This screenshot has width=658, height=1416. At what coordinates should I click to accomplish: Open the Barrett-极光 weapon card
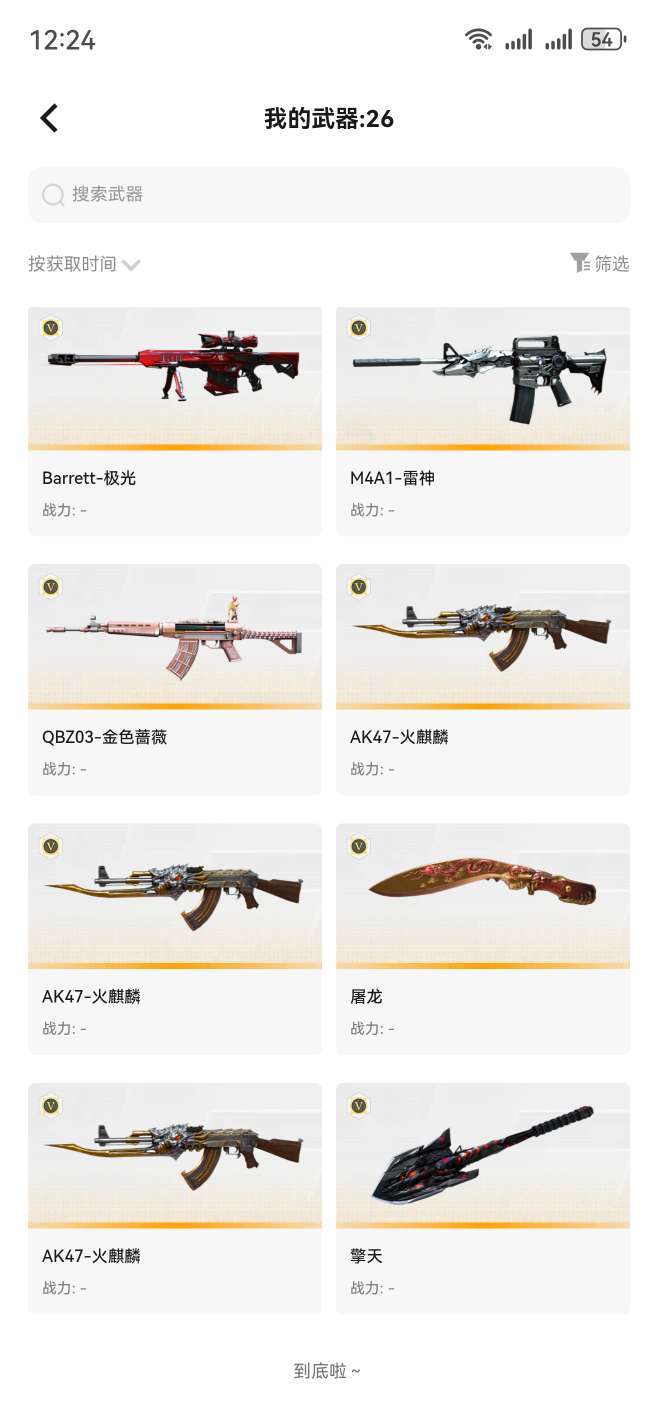click(175, 421)
